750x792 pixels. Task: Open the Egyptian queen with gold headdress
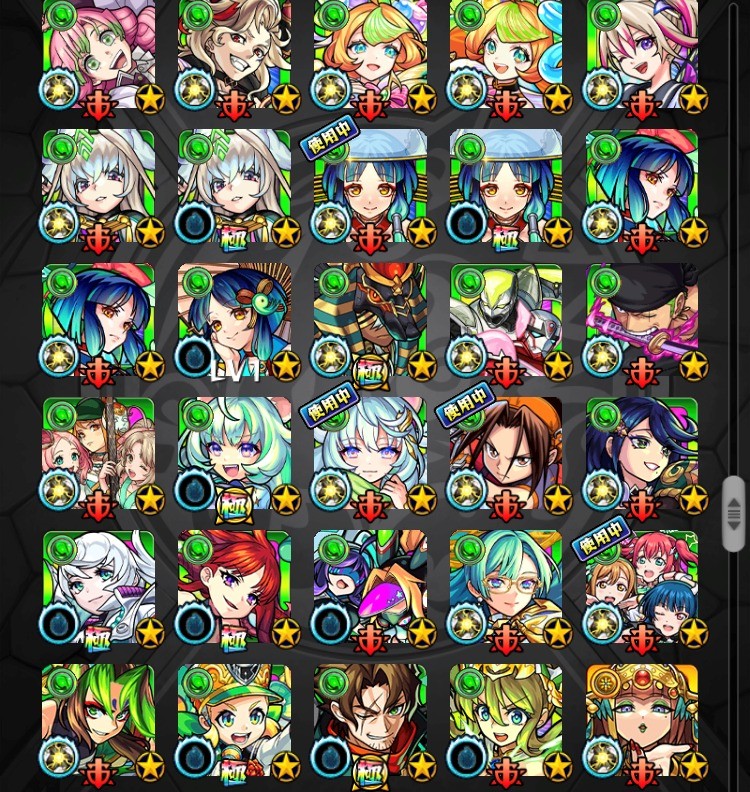(642, 722)
